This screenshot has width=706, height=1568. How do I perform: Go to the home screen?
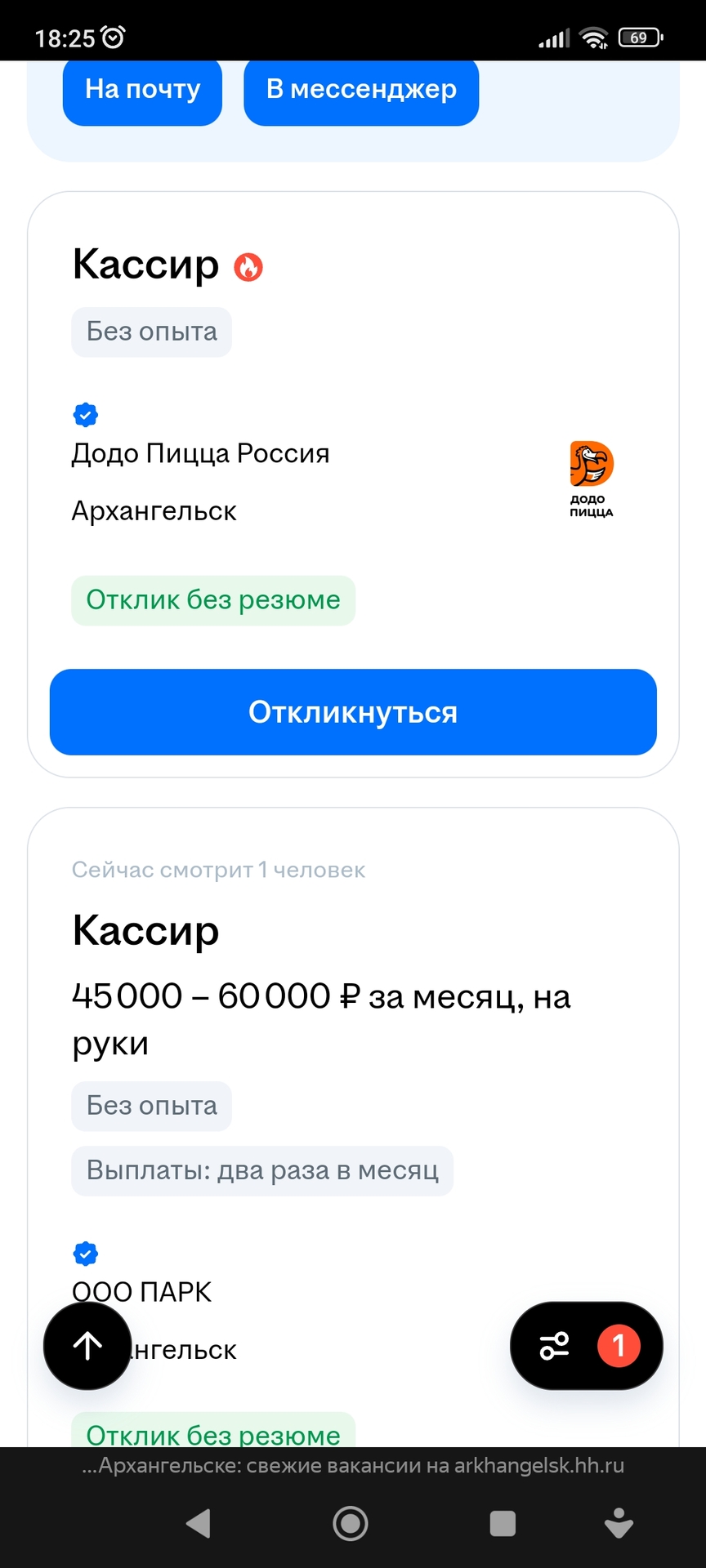pyautogui.click(x=351, y=1524)
